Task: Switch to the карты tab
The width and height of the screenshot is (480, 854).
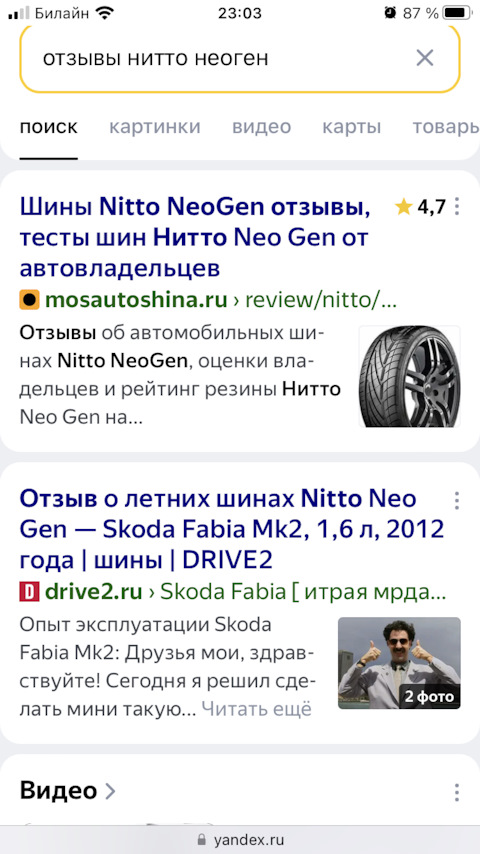Action: pos(351,127)
